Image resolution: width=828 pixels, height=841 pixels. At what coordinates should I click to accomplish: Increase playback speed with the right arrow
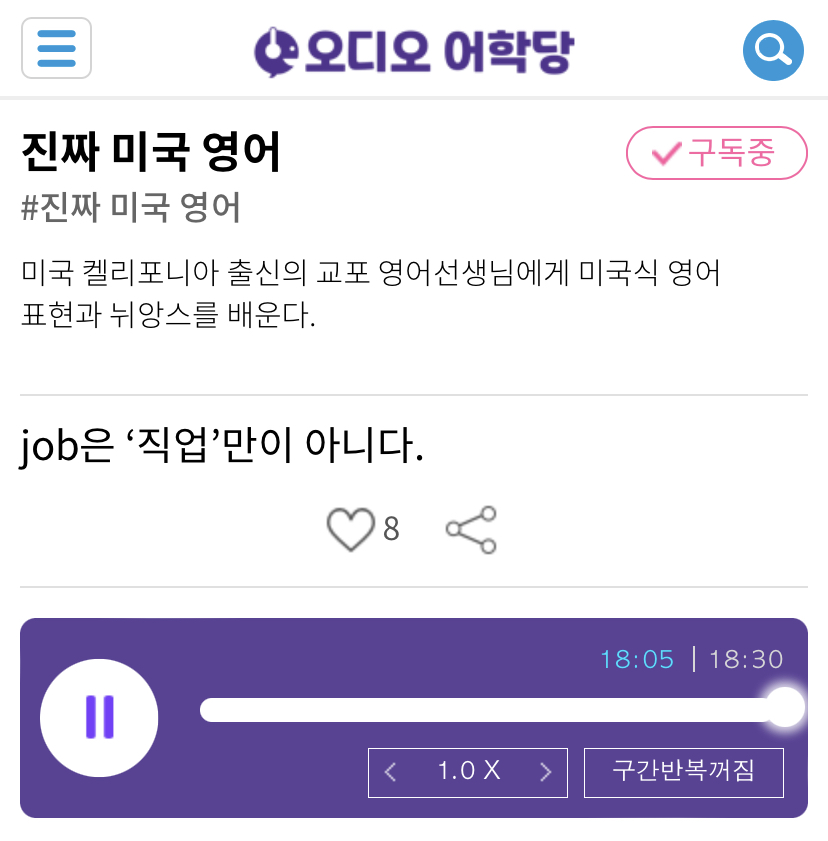click(x=546, y=772)
